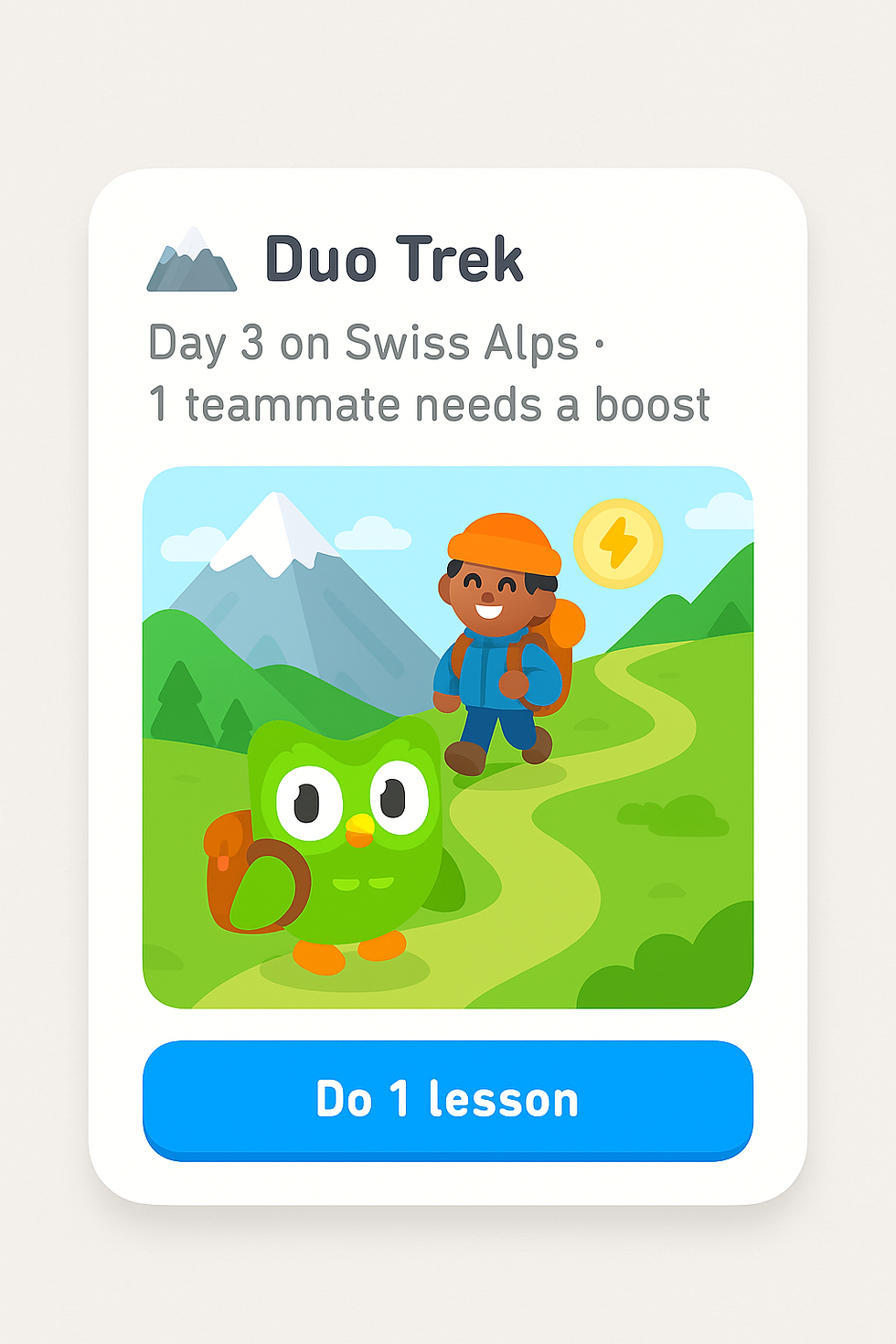Click the snow-capped mountain in the illustration
896x1344 pixels.
click(274, 567)
